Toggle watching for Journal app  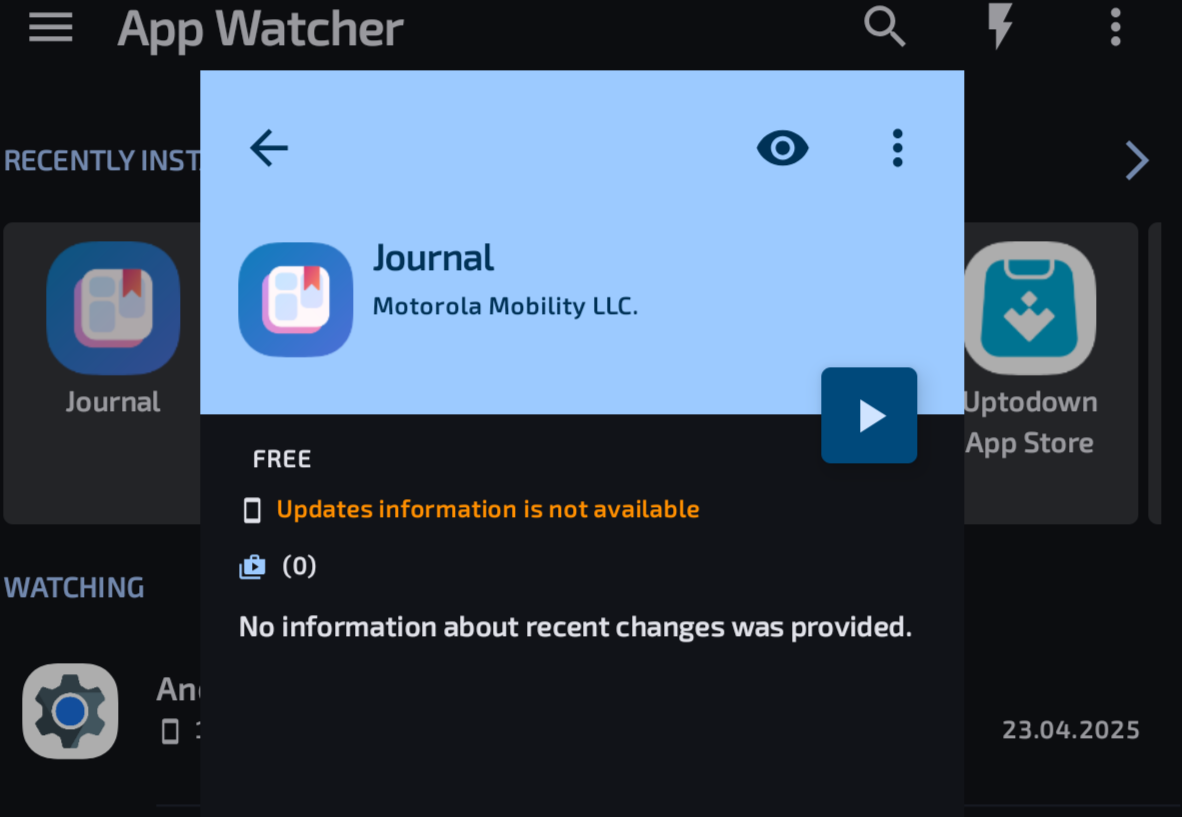click(782, 148)
